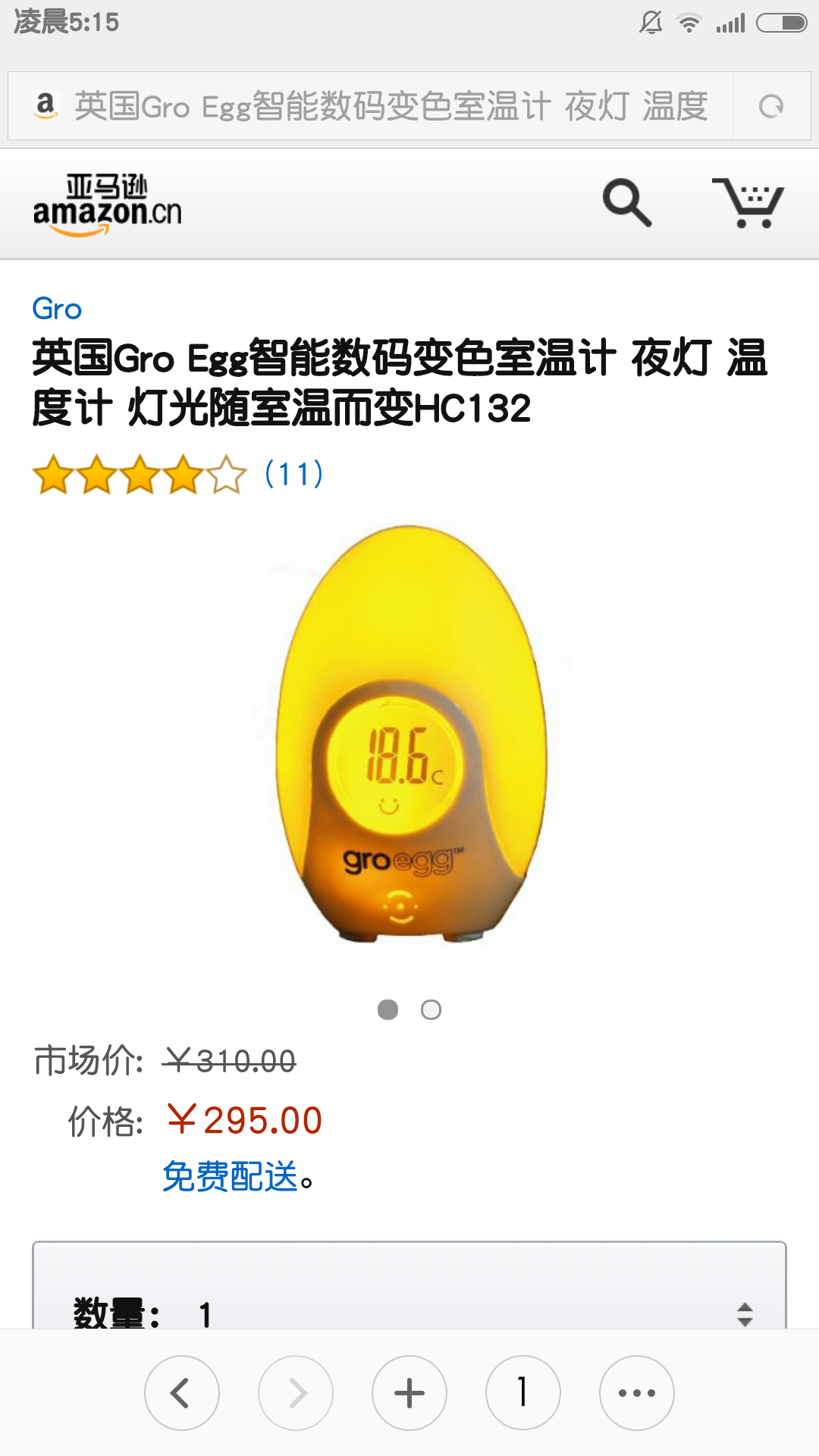This screenshot has height=1456, width=819.
Task: Tap the search query in the address bar
Action: 391,105
